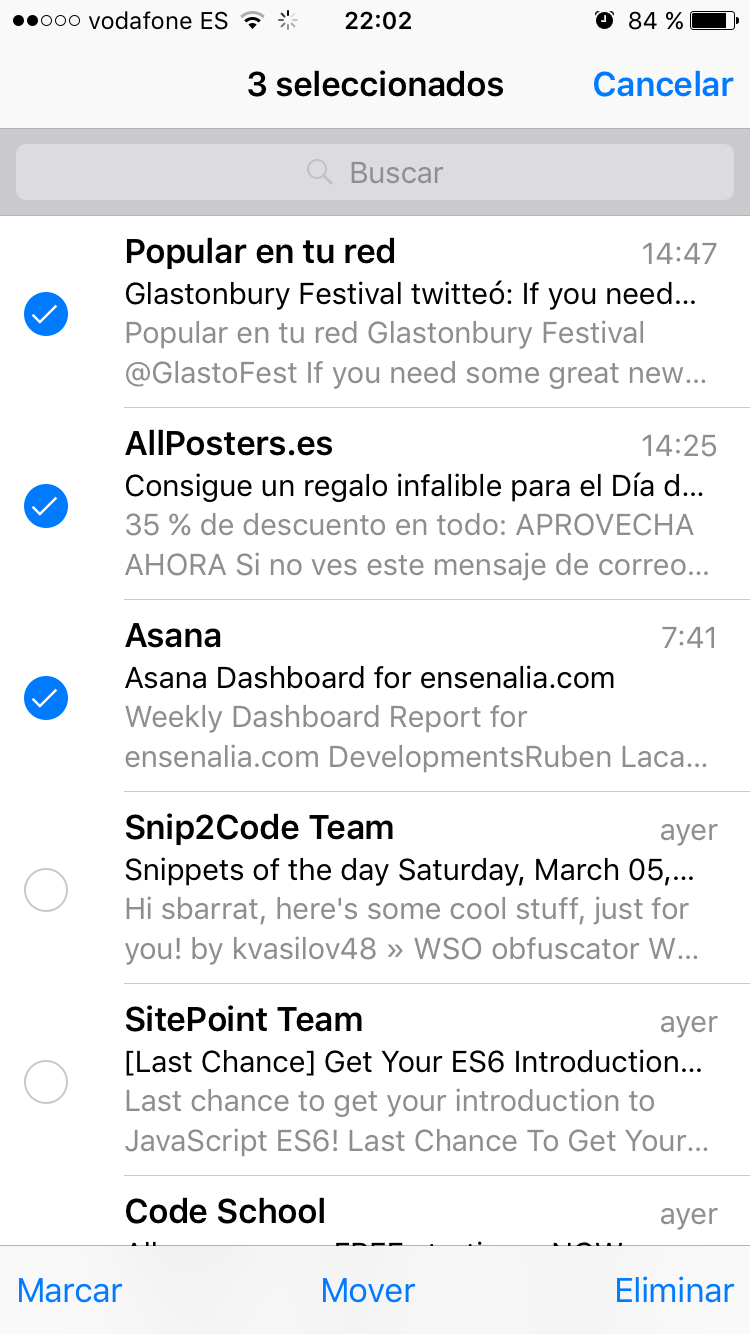750x1334 pixels.
Task: Deselect the Asana dashboard email
Action: pos(46,698)
